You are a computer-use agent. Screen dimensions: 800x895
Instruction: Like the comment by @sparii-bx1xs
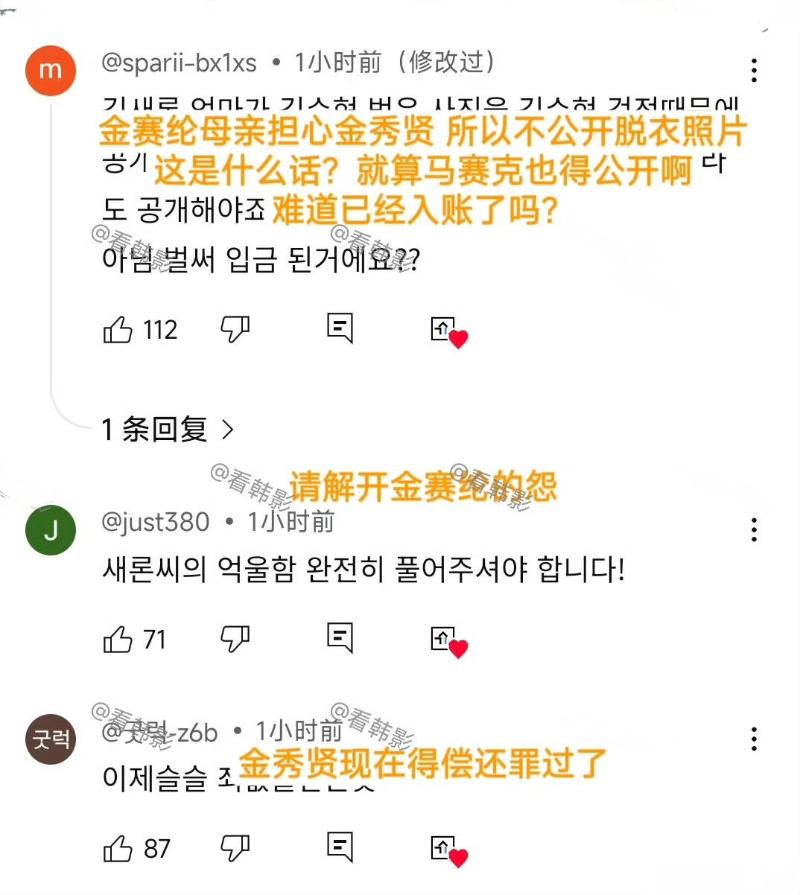pos(118,329)
